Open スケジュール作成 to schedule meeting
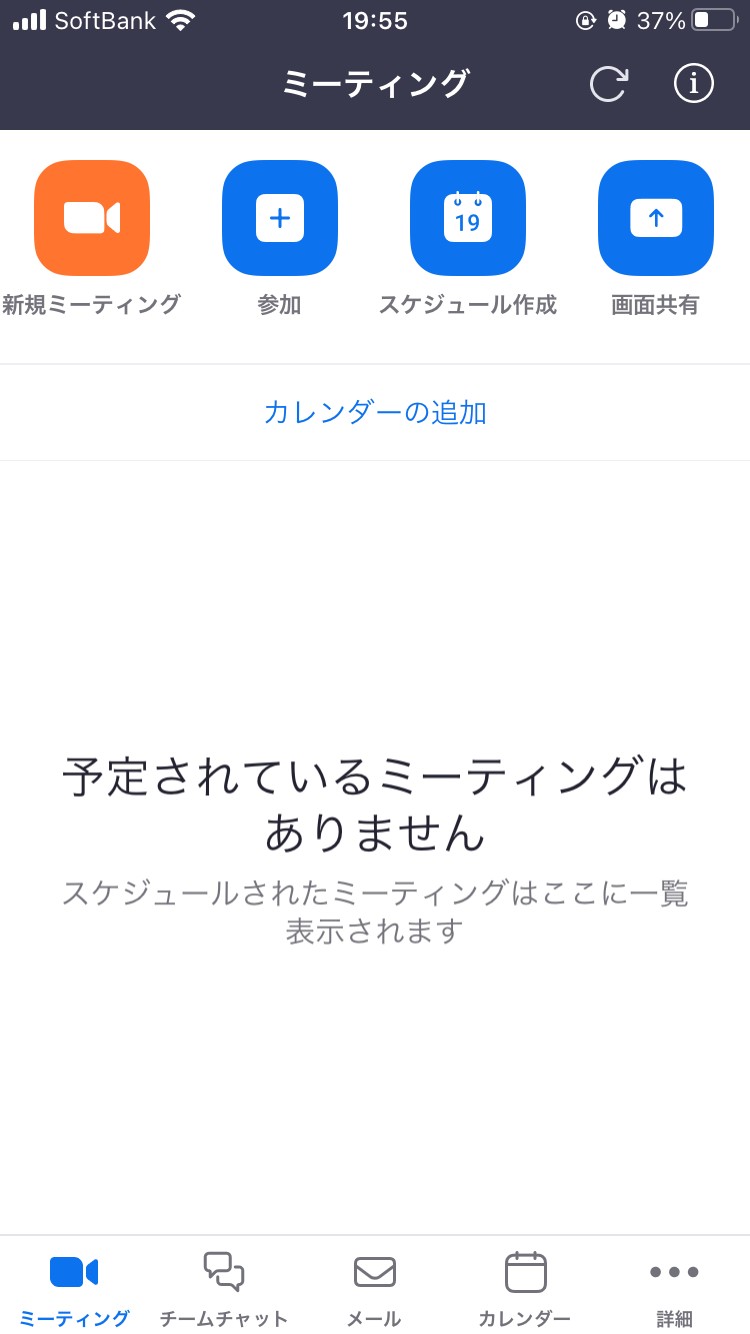 [x=468, y=218]
